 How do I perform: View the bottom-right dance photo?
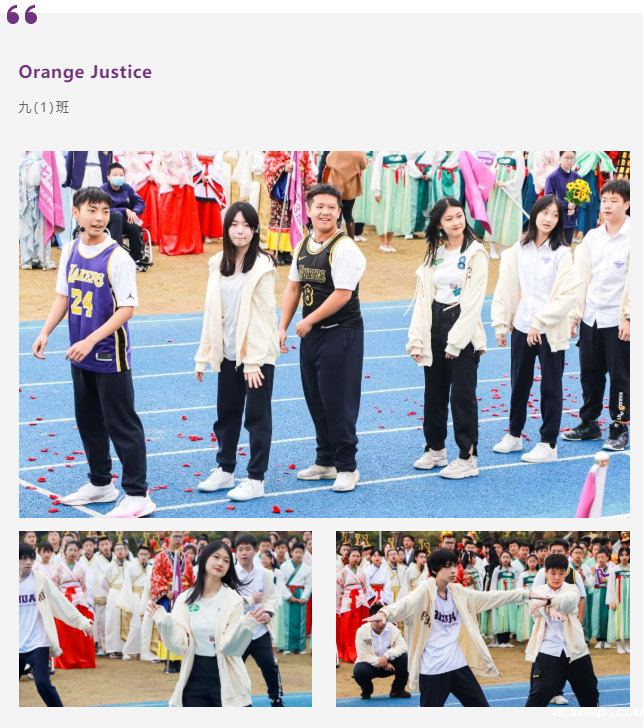[483, 619]
